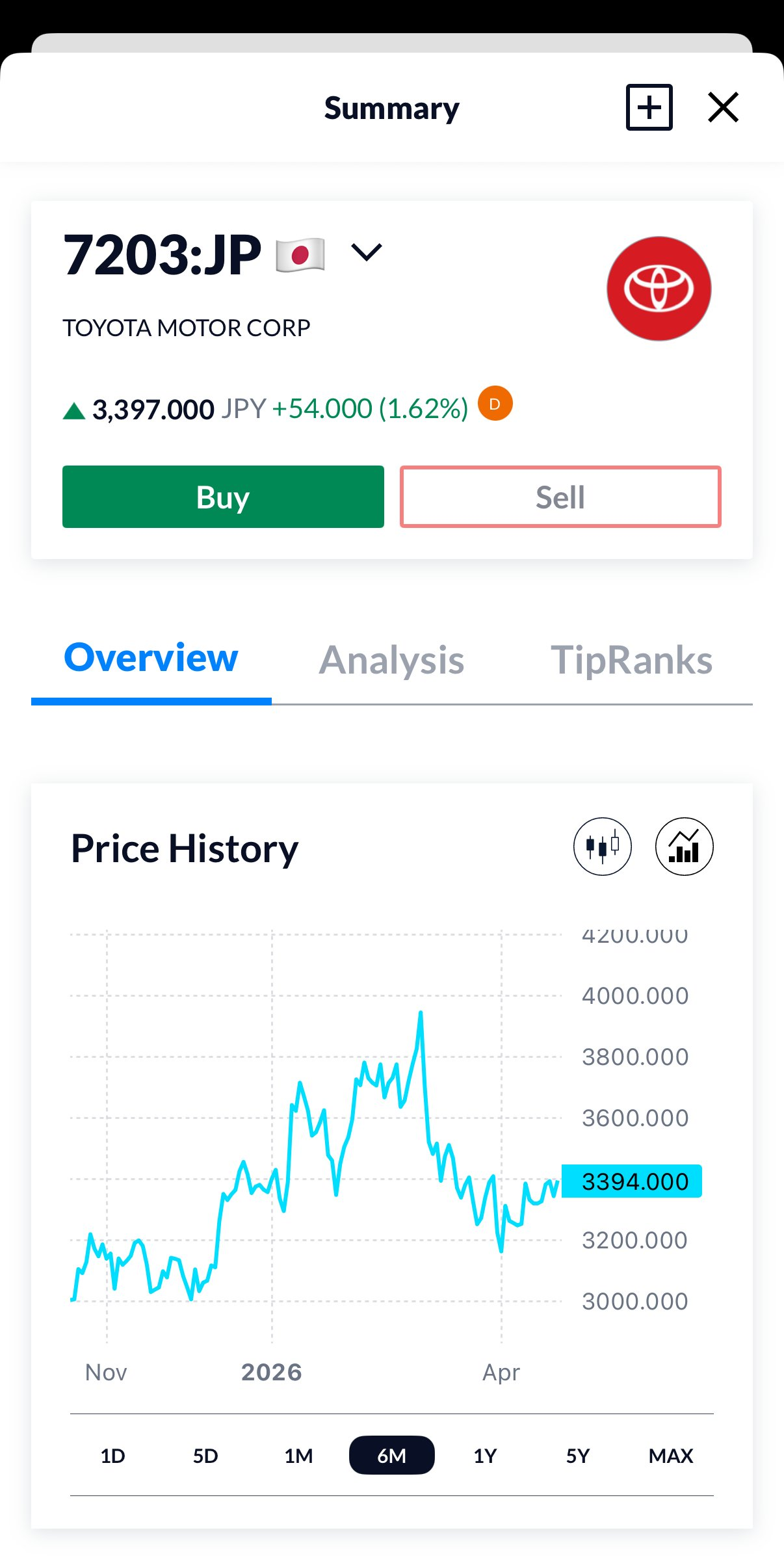784x1565 pixels.
Task: Switch to the Analysis tab
Action: click(391, 661)
